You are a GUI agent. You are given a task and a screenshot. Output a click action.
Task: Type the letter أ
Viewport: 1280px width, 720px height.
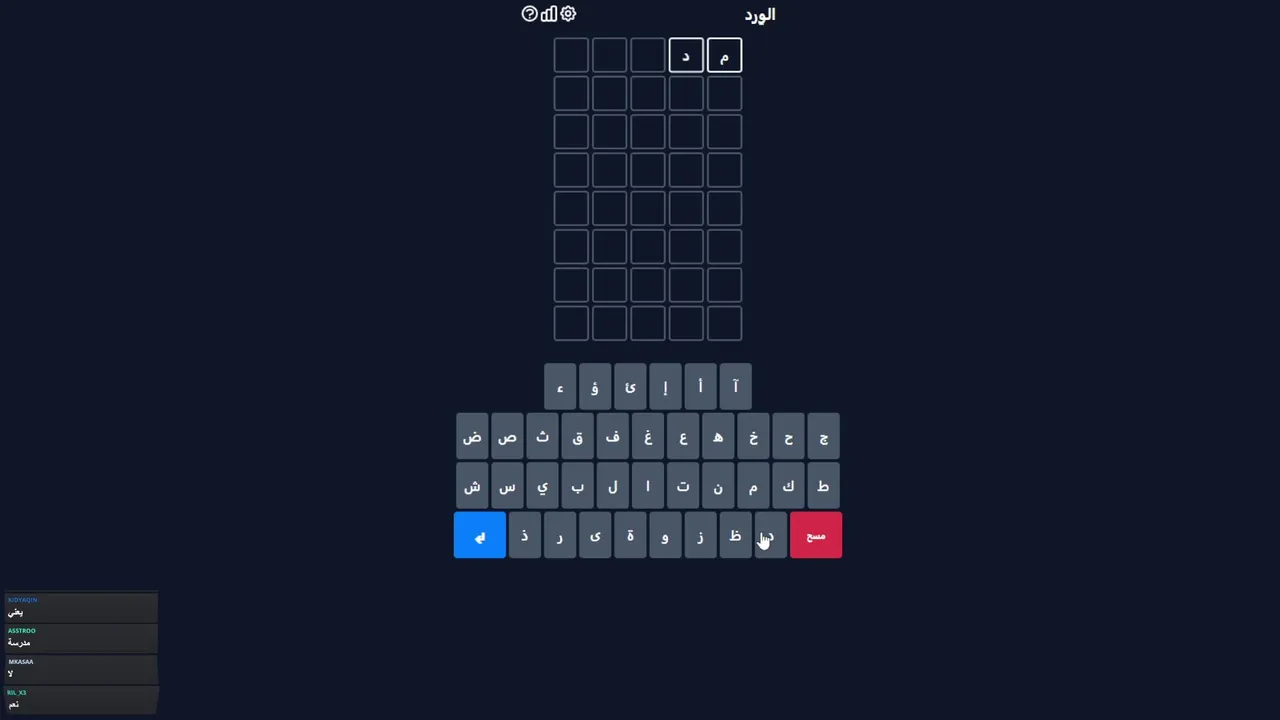click(x=700, y=387)
